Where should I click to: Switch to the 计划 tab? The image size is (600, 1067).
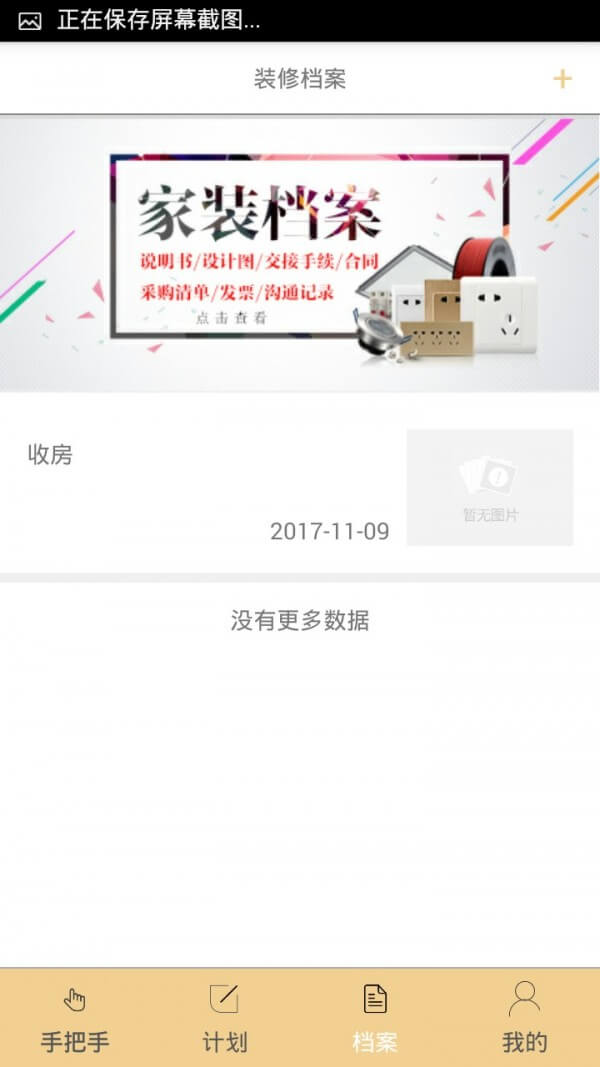224,1017
